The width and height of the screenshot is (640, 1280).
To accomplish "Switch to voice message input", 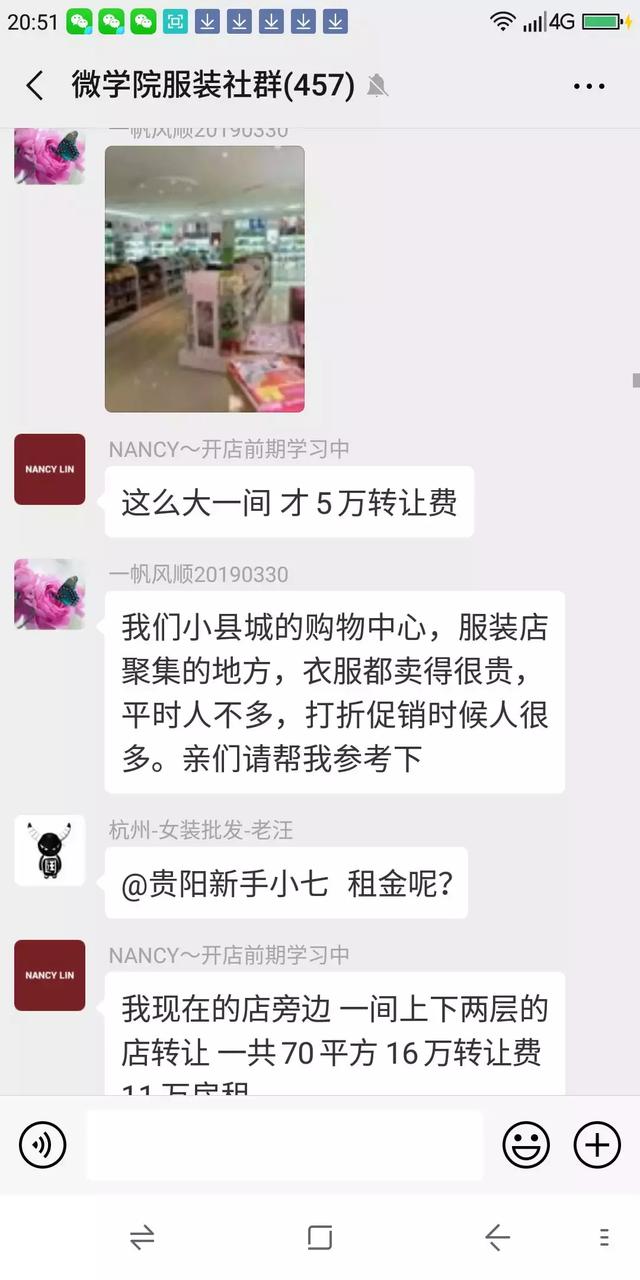I will (42, 1144).
